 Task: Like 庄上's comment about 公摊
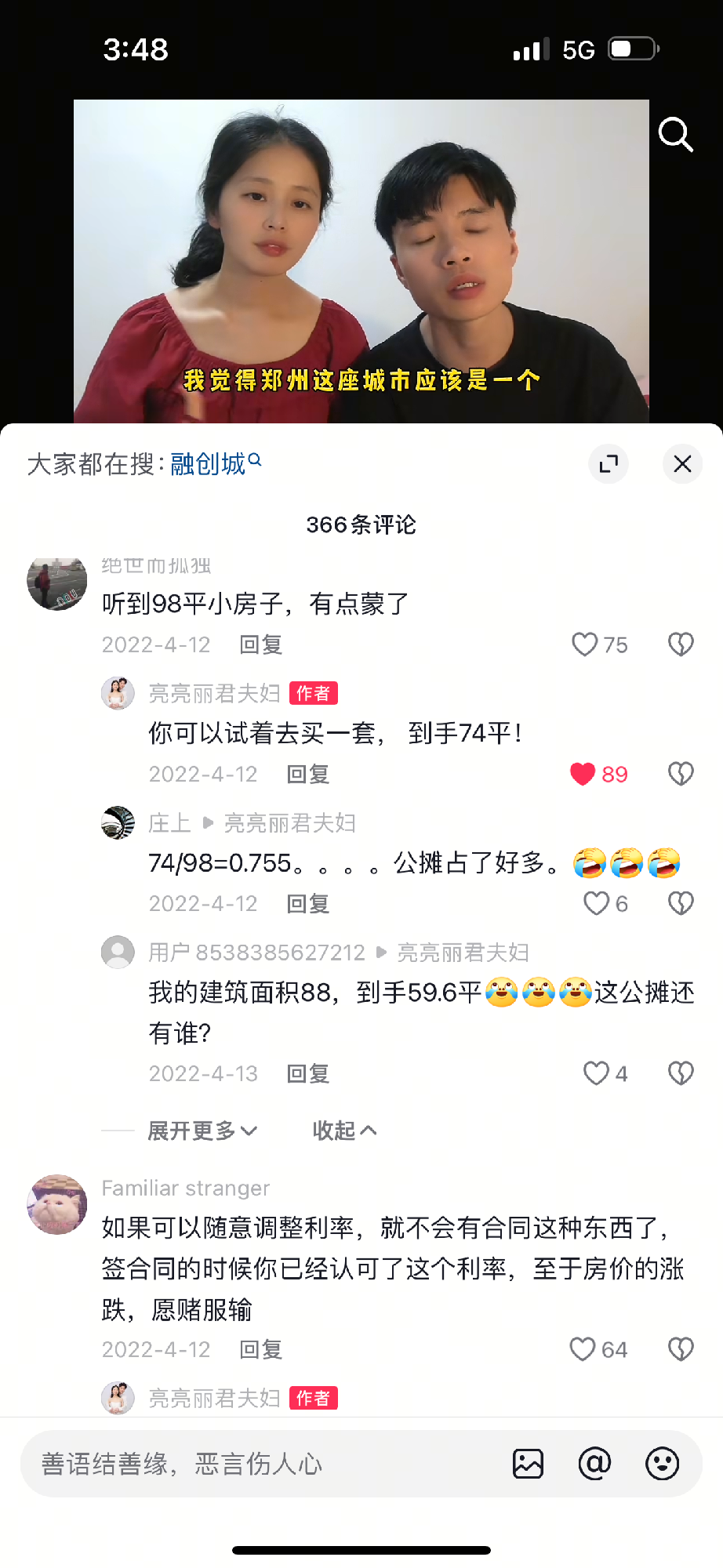pyautogui.click(x=597, y=903)
